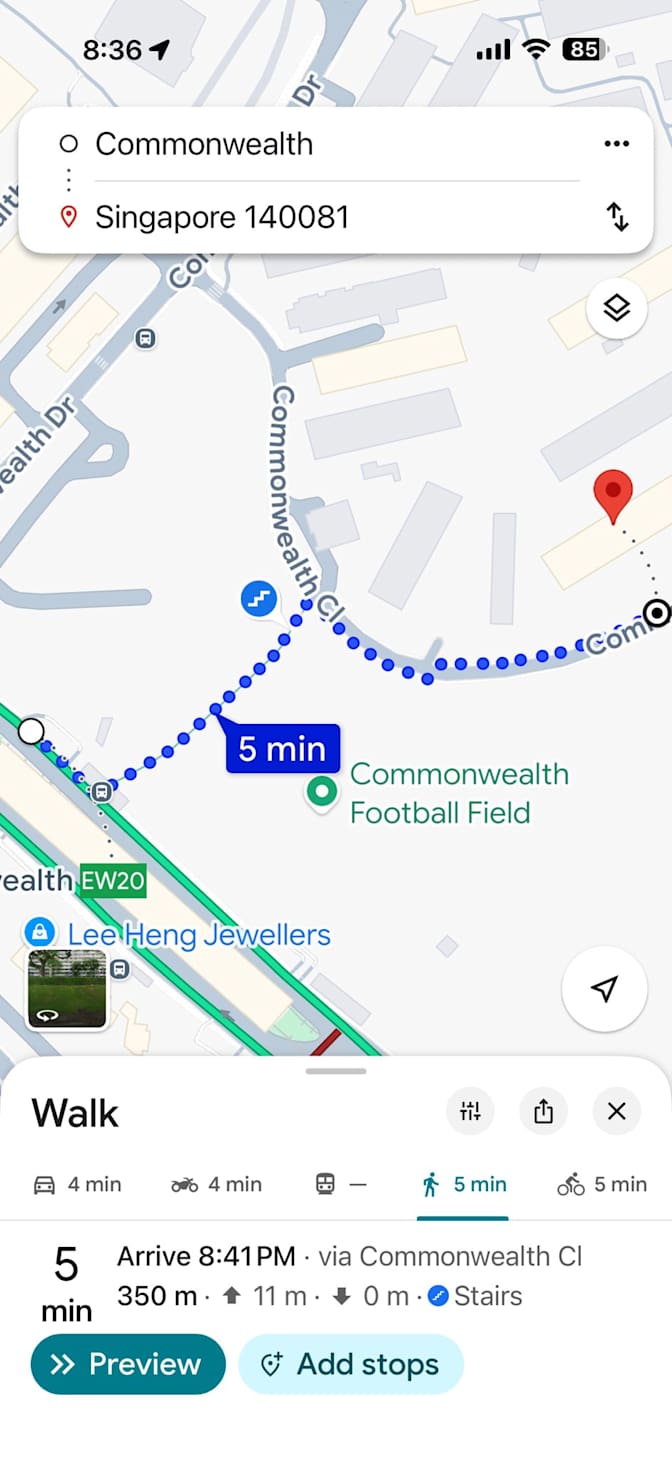The width and height of the screenshot is (672, 1459).
Task: Share these walking directions
Action: click(x=543, y=1111)
